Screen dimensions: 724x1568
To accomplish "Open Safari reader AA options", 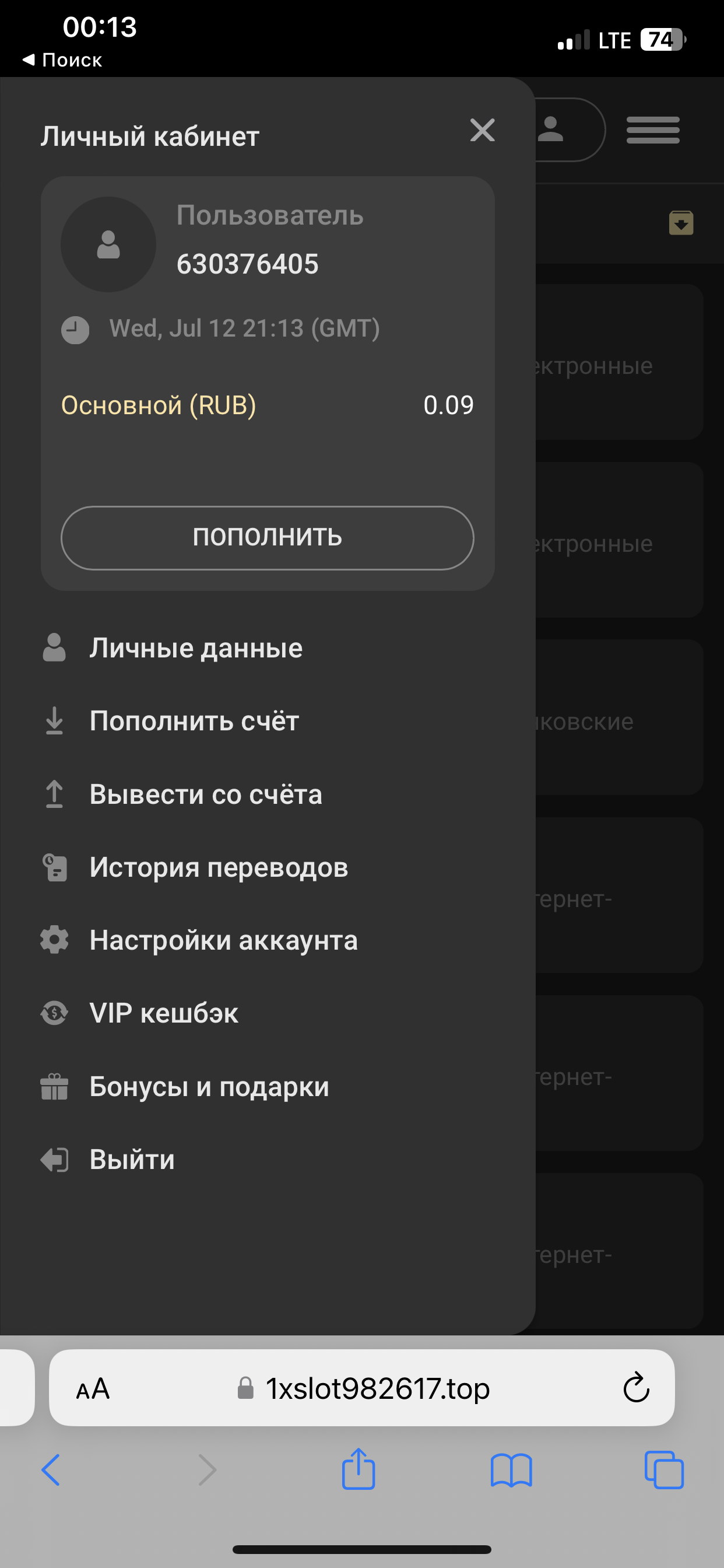I will 93,1389.
